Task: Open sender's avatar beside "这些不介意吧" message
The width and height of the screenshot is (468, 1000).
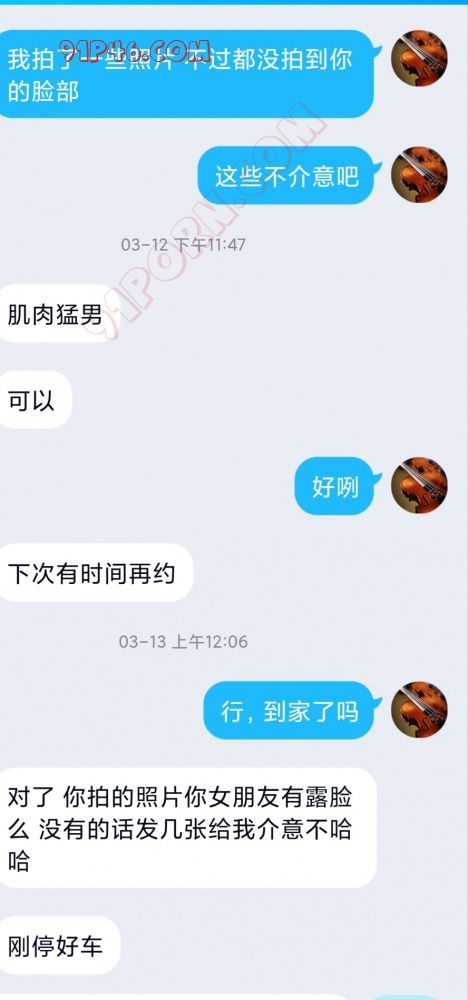Action: (419, 175)
